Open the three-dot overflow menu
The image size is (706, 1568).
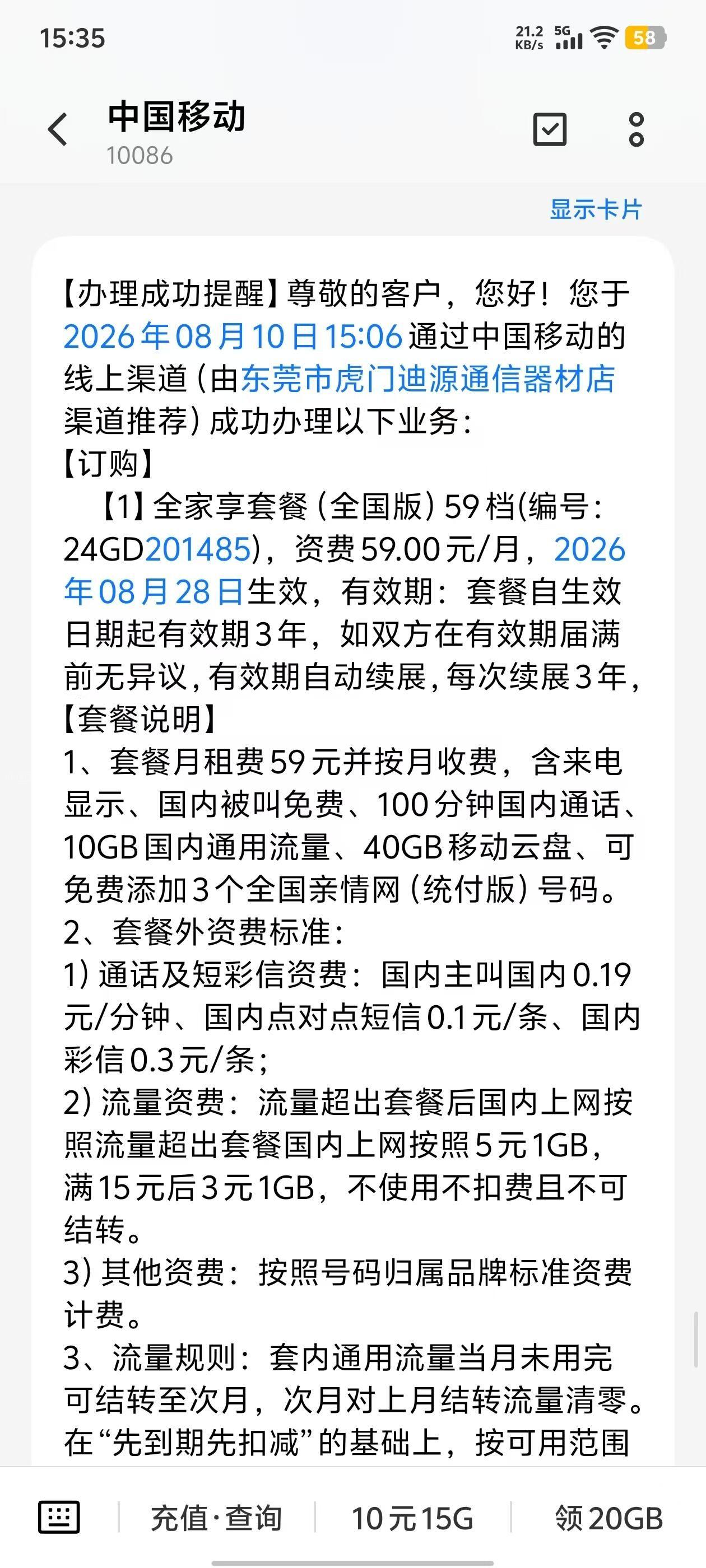tap(636, 130)
